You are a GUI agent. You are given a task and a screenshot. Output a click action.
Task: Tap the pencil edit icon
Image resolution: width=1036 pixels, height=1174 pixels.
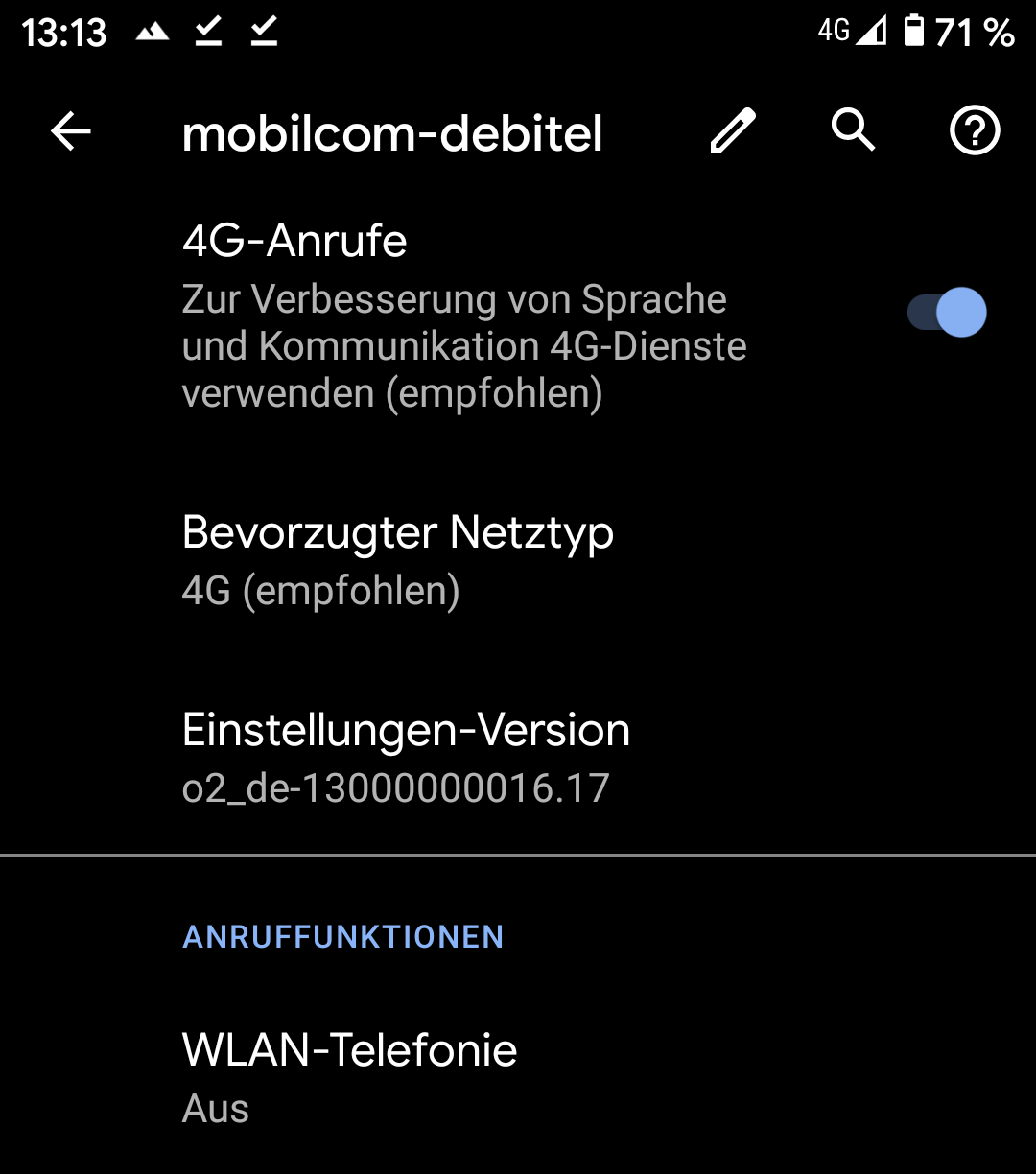(733, 131)
